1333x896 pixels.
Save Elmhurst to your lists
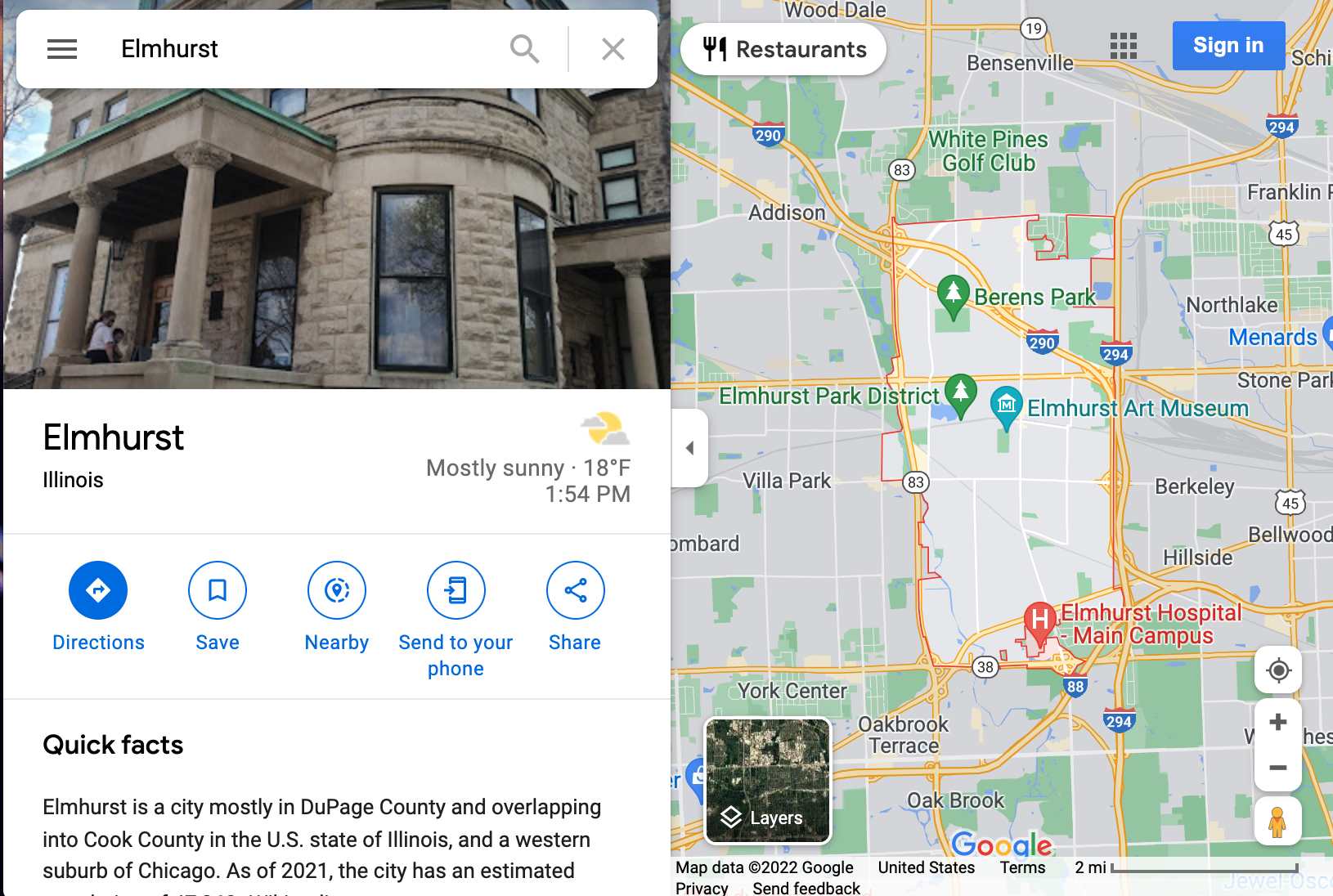pos(218,590)
